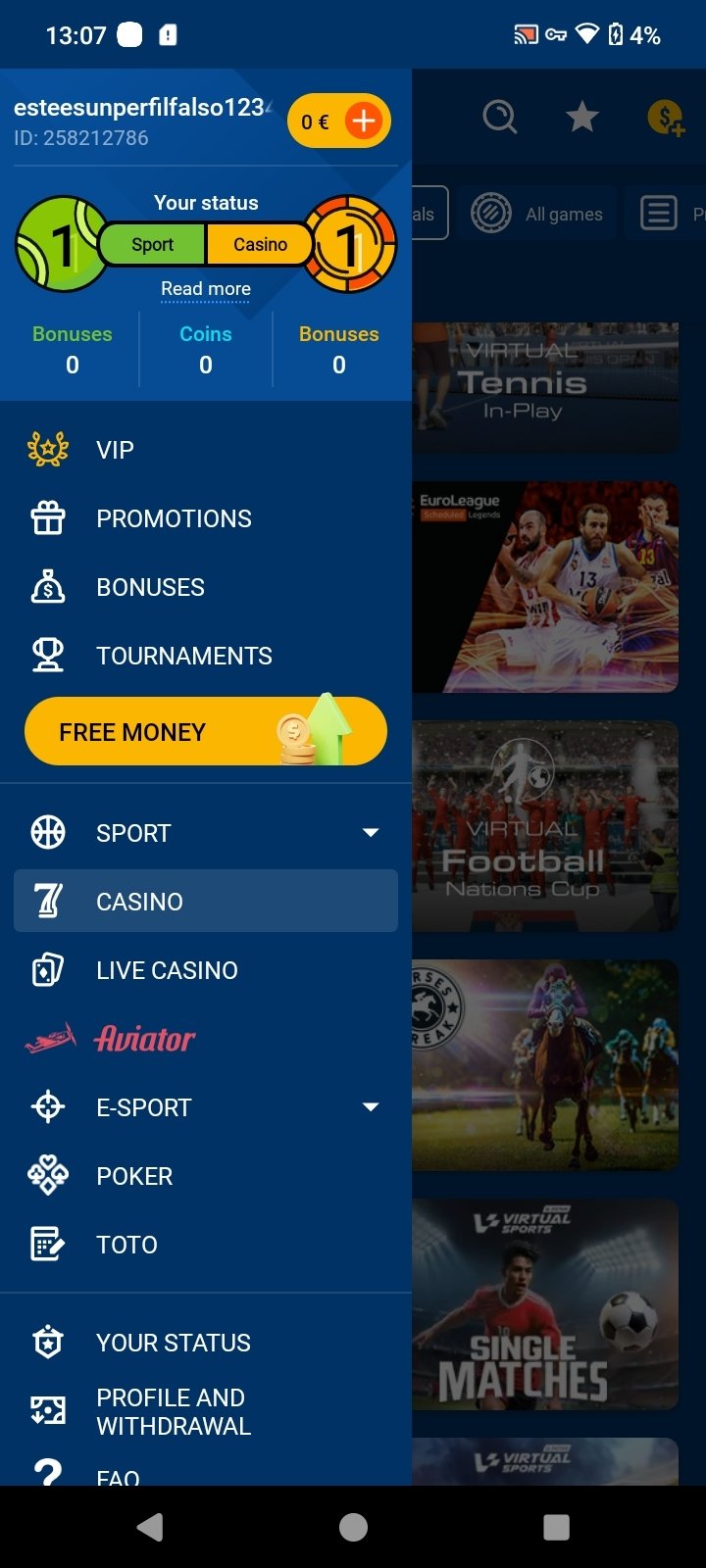The image size is (706, 1568).
Task: Open the Bonuses menu item
Action: (150, 587)
